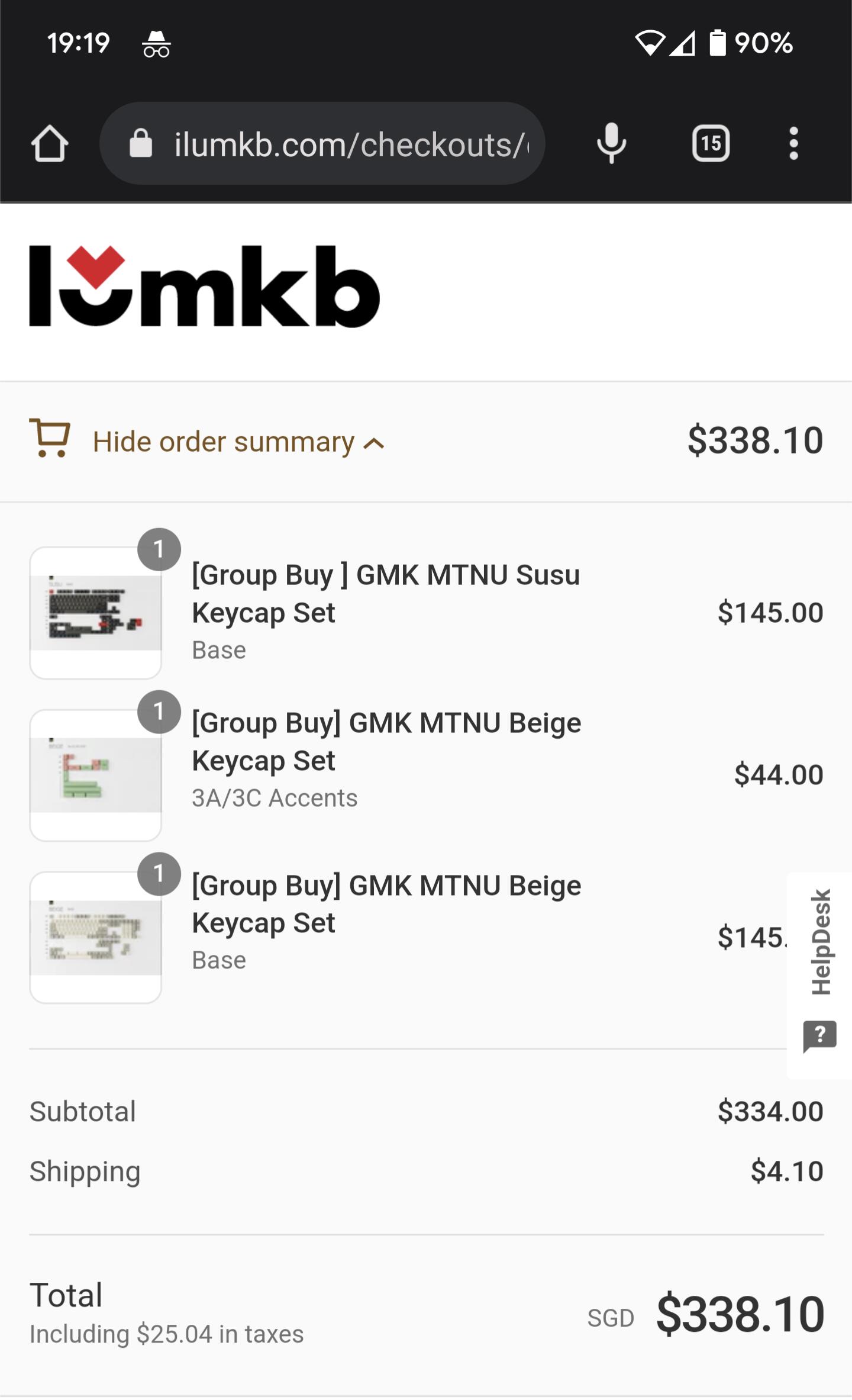Open the tab switcher showing 15
Viewport: 852px width, 1400px height.
[x=711, y=143]
